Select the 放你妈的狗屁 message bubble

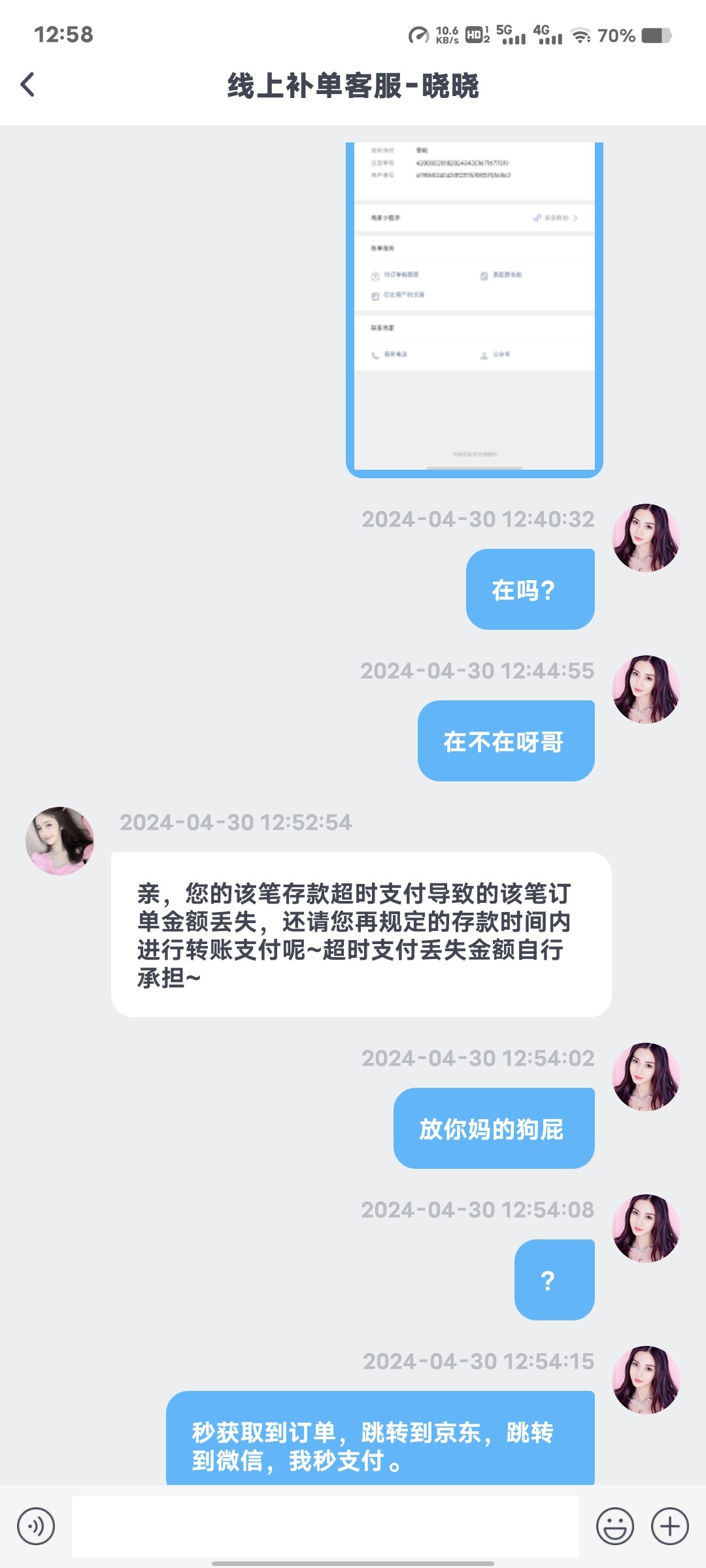(495, 1127)
